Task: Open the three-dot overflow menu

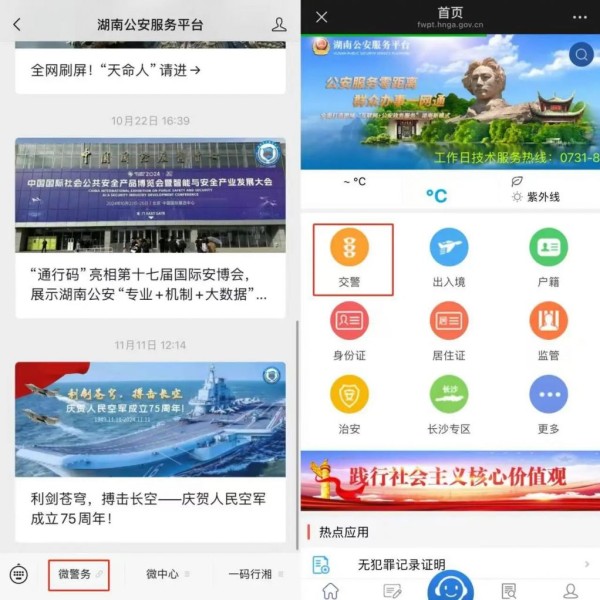Action: 580,17
